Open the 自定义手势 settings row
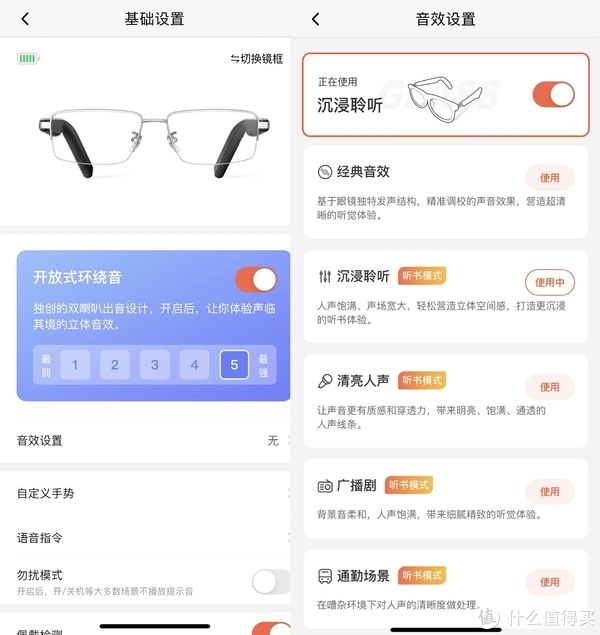This screenshot has width=600, height=635. (148, 493)
